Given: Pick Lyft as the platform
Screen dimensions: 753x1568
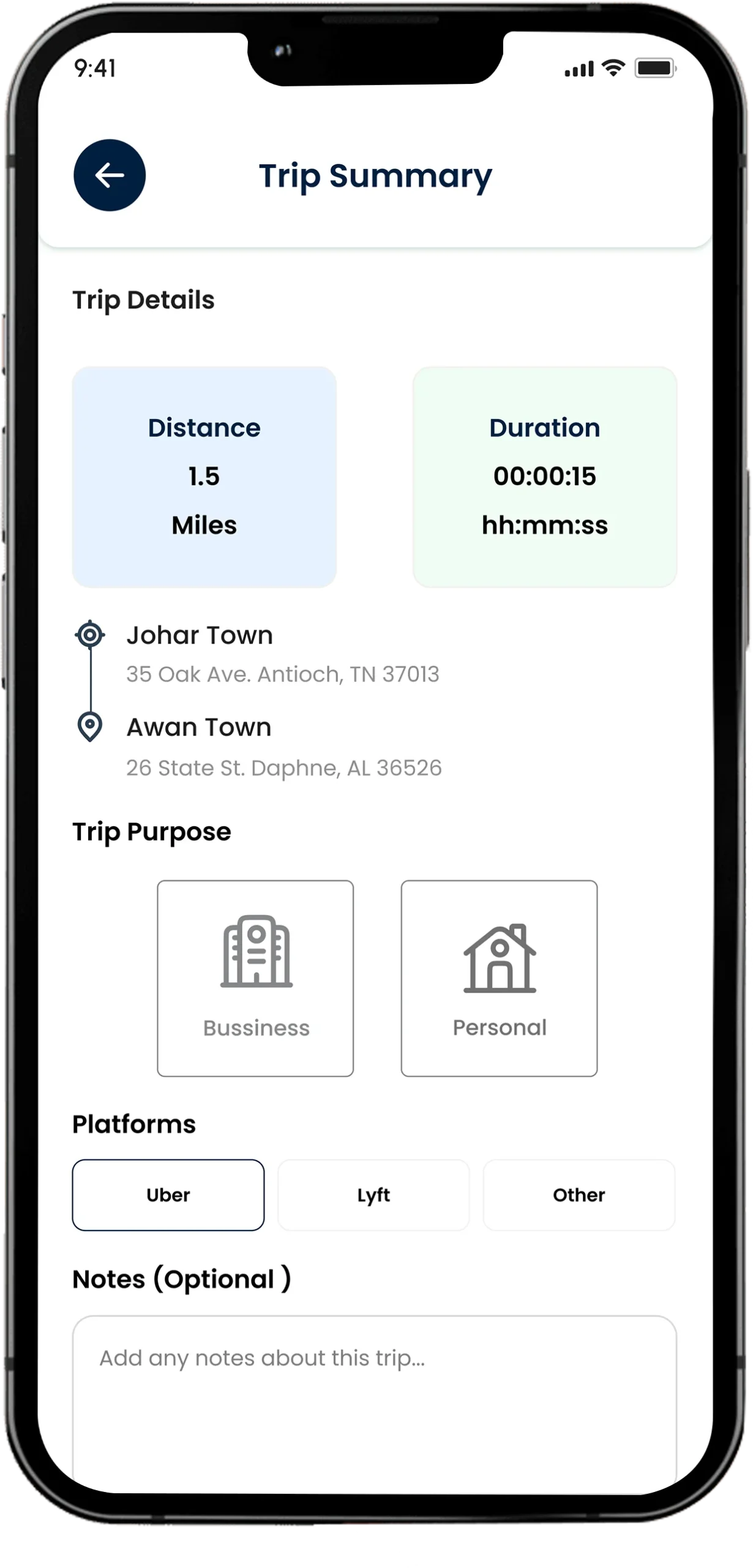Looking at the screenshot, I should pyautogui.click(x=373, y=1195).
